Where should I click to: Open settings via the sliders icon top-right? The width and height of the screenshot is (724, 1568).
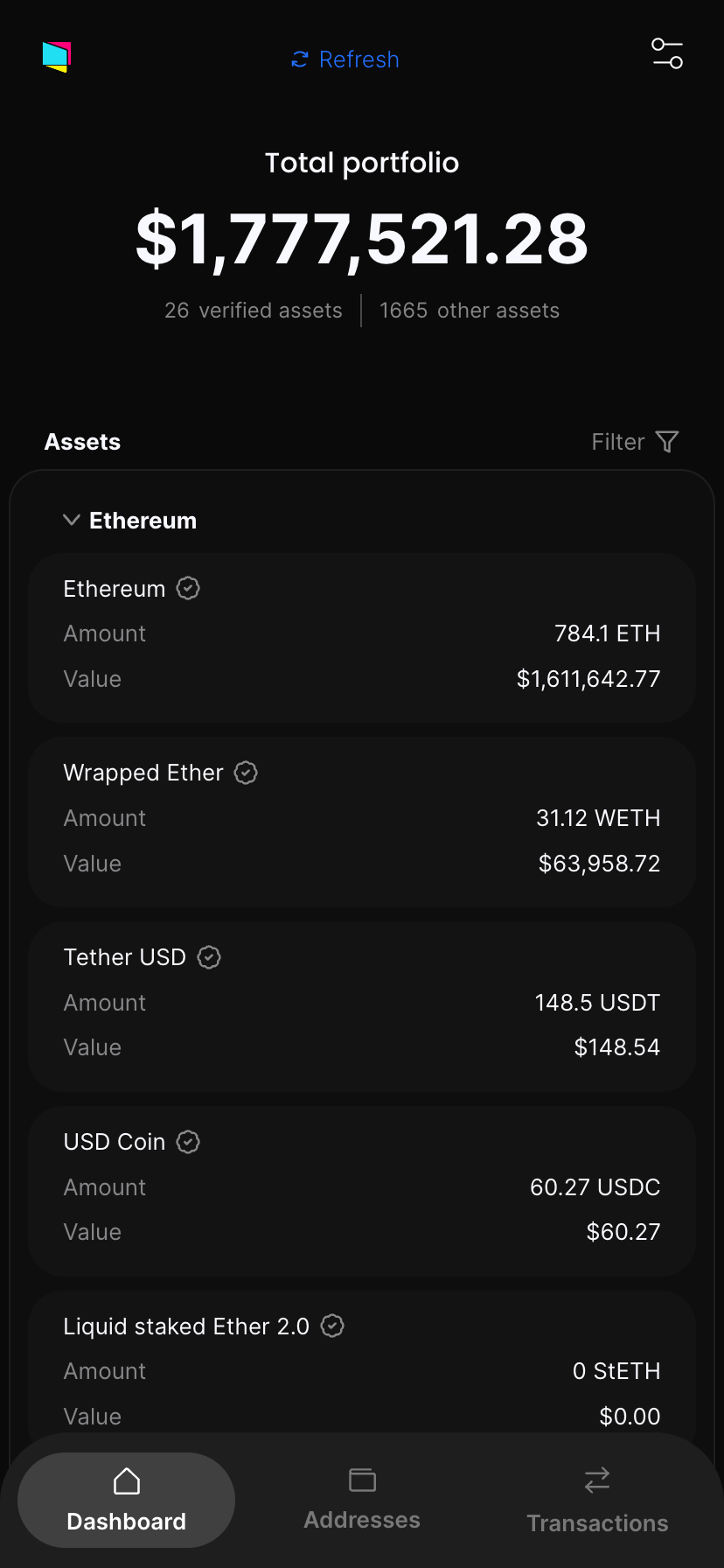click(667, 54)
